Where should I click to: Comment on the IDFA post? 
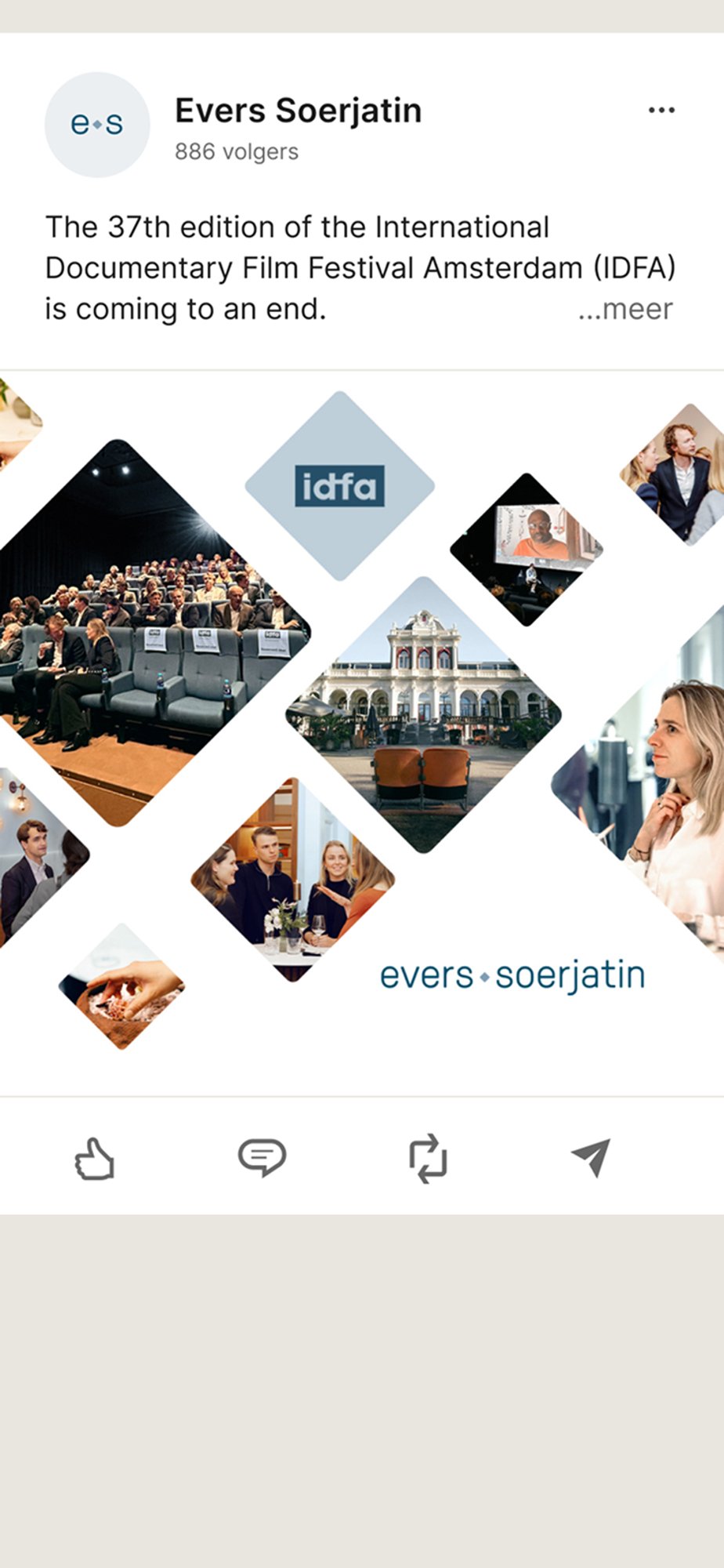tap(262, 1157)
